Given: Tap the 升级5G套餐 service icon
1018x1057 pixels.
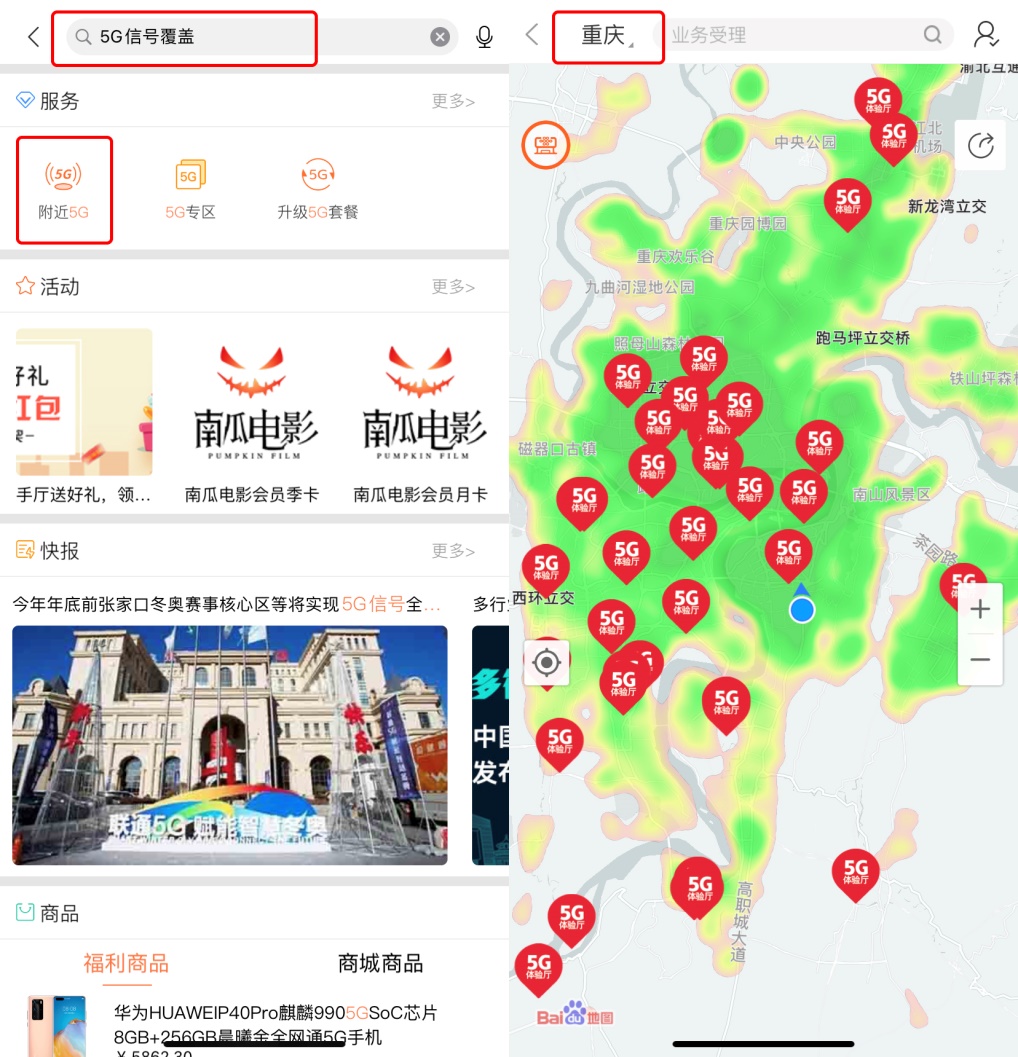Looking at the screenshot, I should [317, 190].
